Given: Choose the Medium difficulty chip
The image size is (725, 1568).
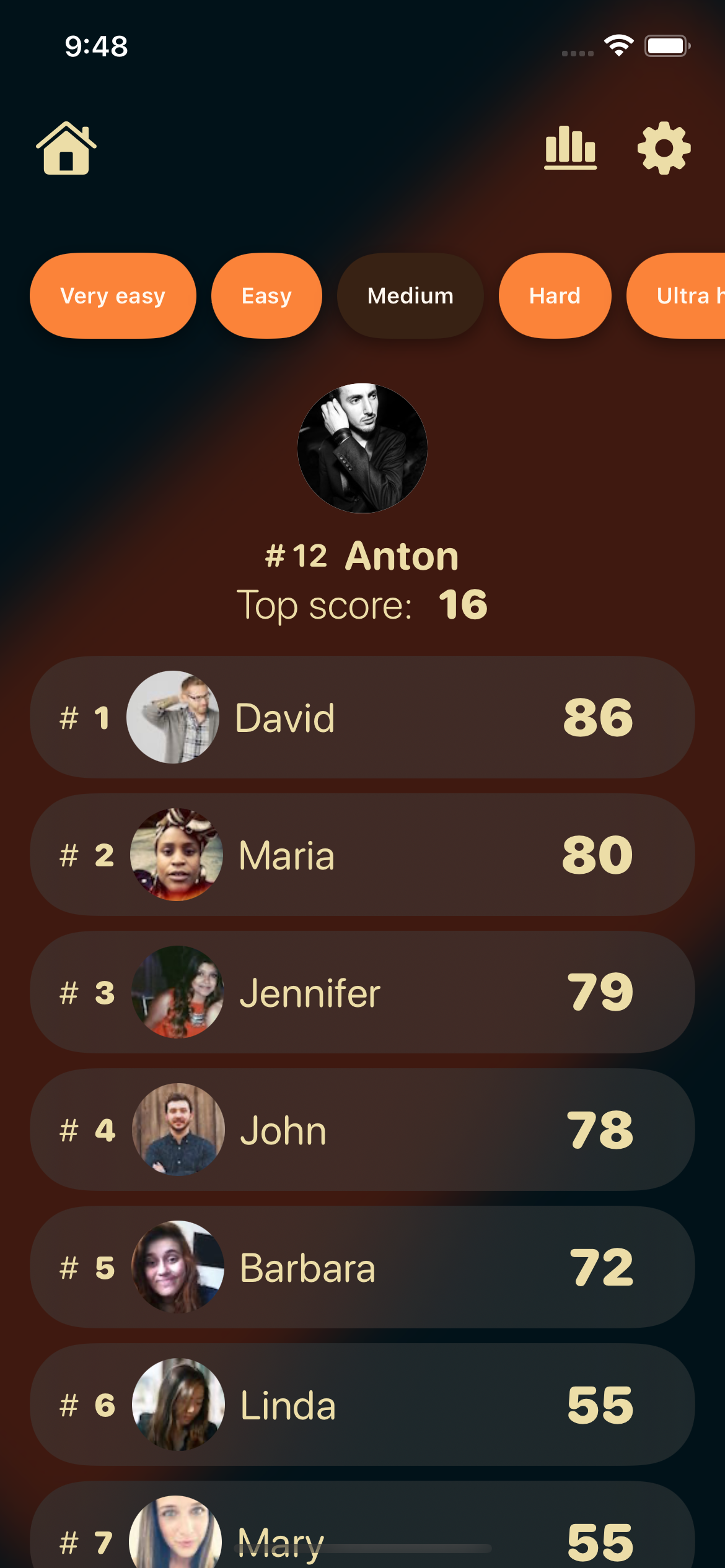Looking at the screenshot, I should pyautogui.click(x=410, y=296).
